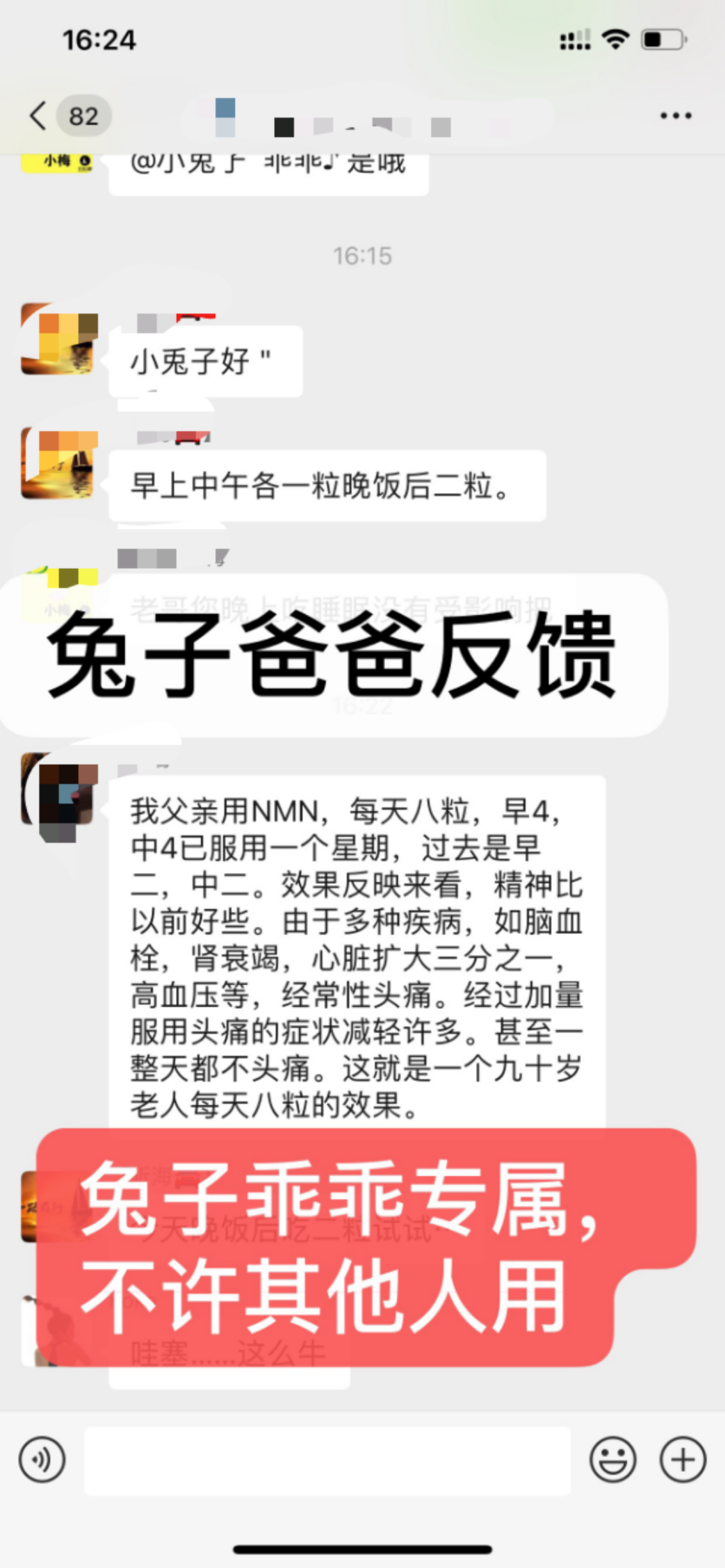Open avatar of 我父亲用NMN message sender
Viewport: 725px width, 1568px height.
60,791
